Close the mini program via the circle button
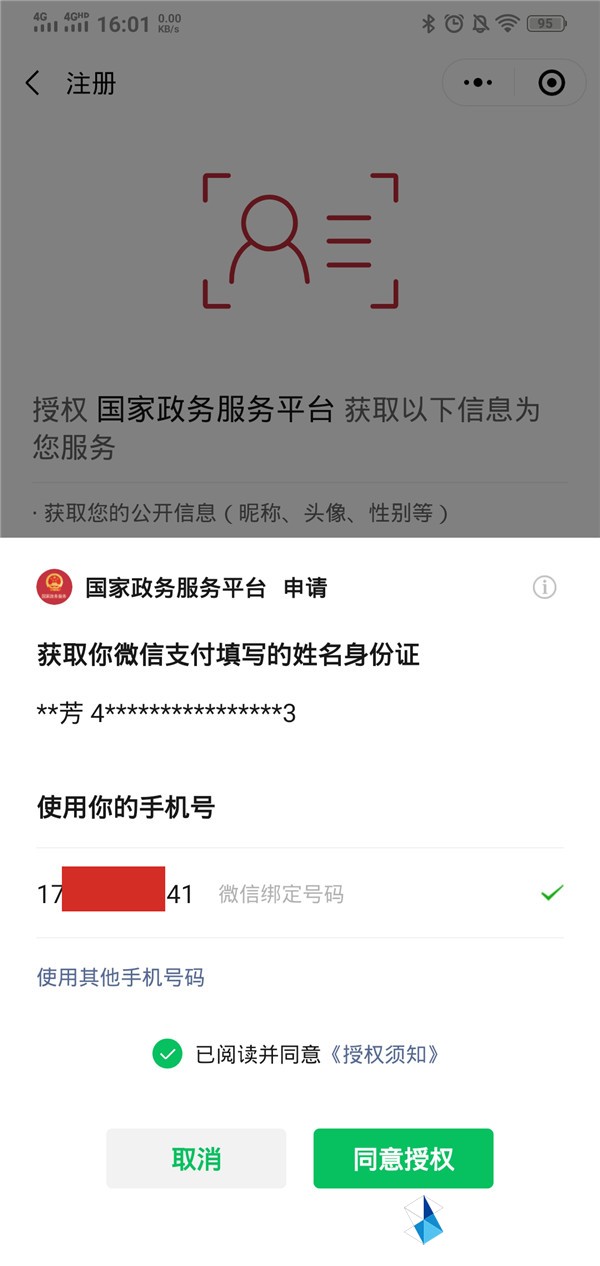Image resolution: width=600 pixels, height=1266 pixels. coord(551,83)
